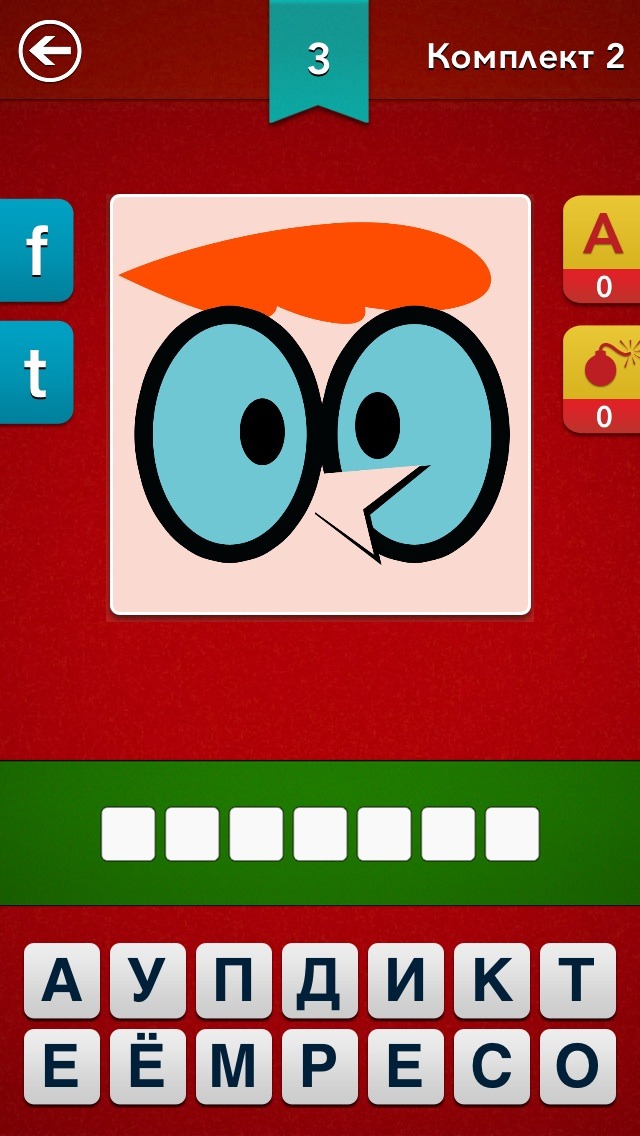Use the reveal-letter hint

click(603, 249)
